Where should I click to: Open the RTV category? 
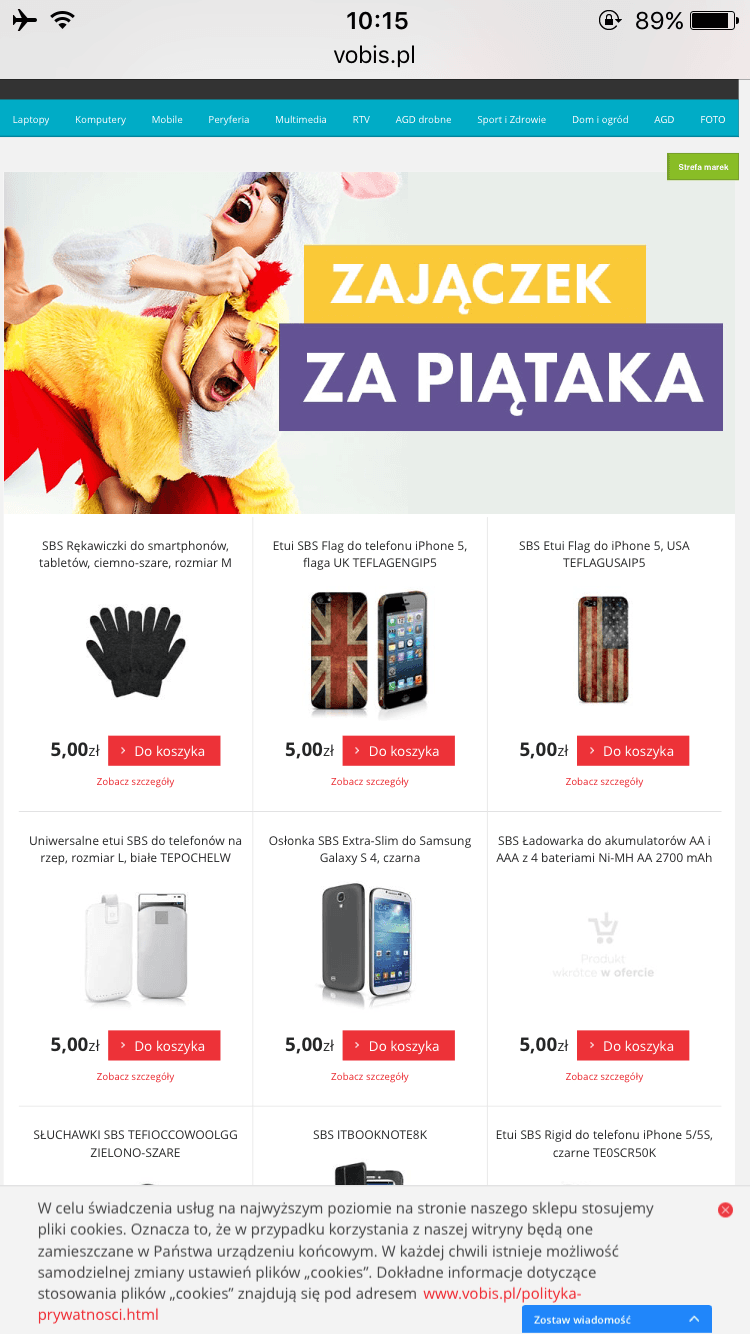pyautogui.click(x=361, y=120)
